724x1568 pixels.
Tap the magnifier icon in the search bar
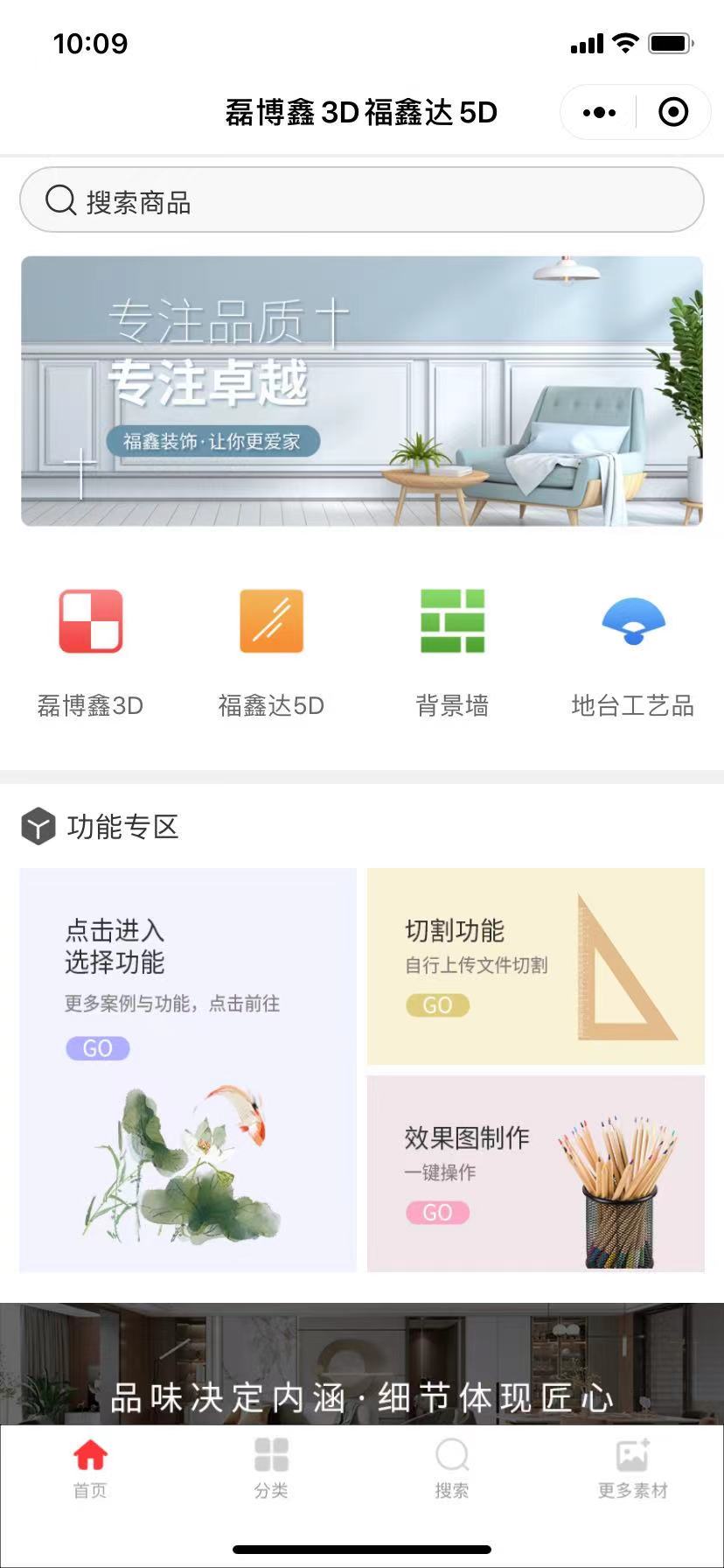point(59,199)
